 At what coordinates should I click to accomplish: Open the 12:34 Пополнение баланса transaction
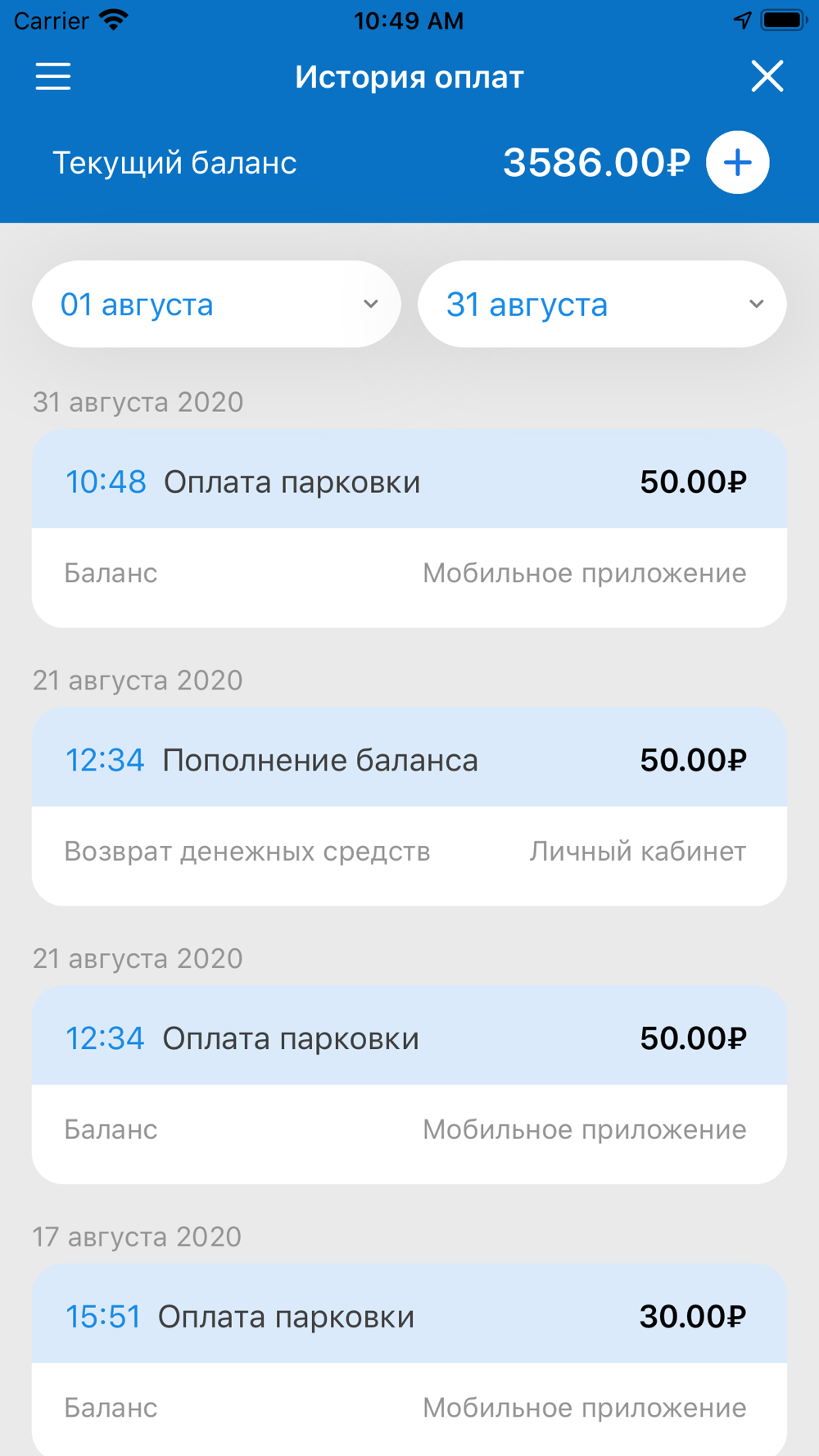[x=409, y=807]
